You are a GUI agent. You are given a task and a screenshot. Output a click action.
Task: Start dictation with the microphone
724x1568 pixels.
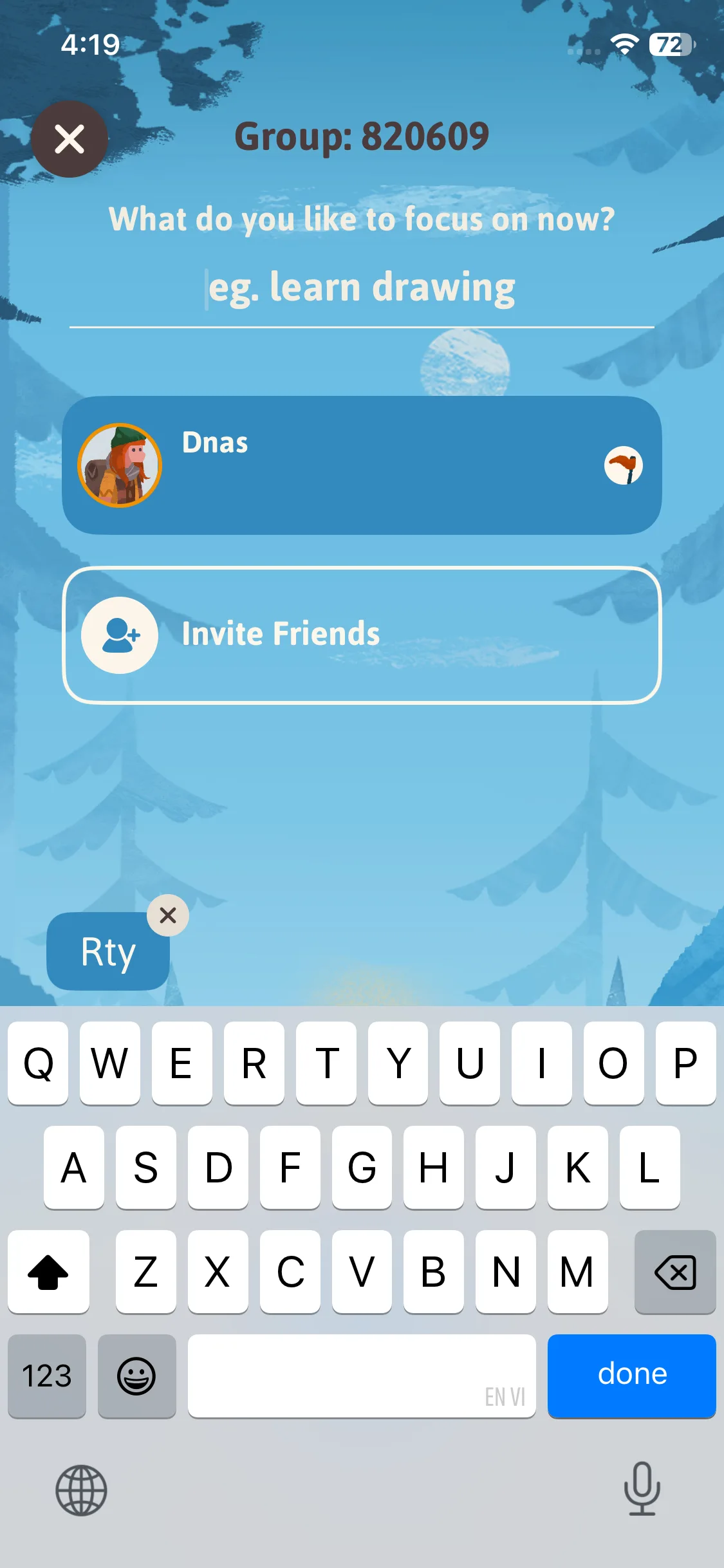[642, 1488]
